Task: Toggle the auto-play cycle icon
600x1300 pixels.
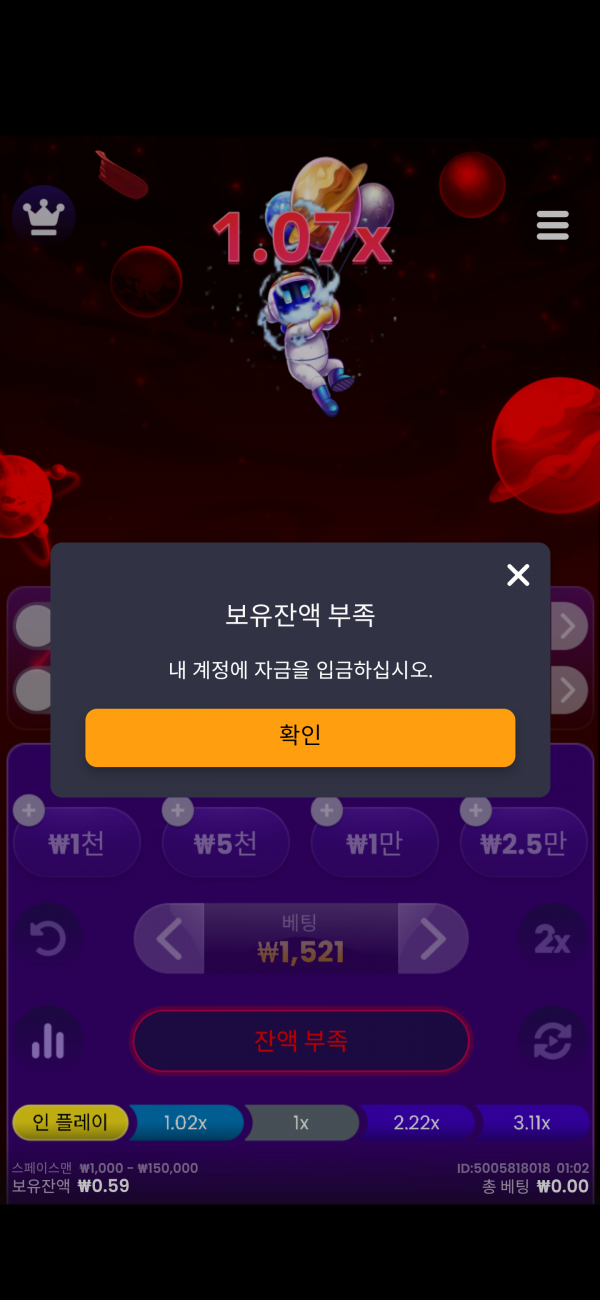Action: (x=552, y=1040)
